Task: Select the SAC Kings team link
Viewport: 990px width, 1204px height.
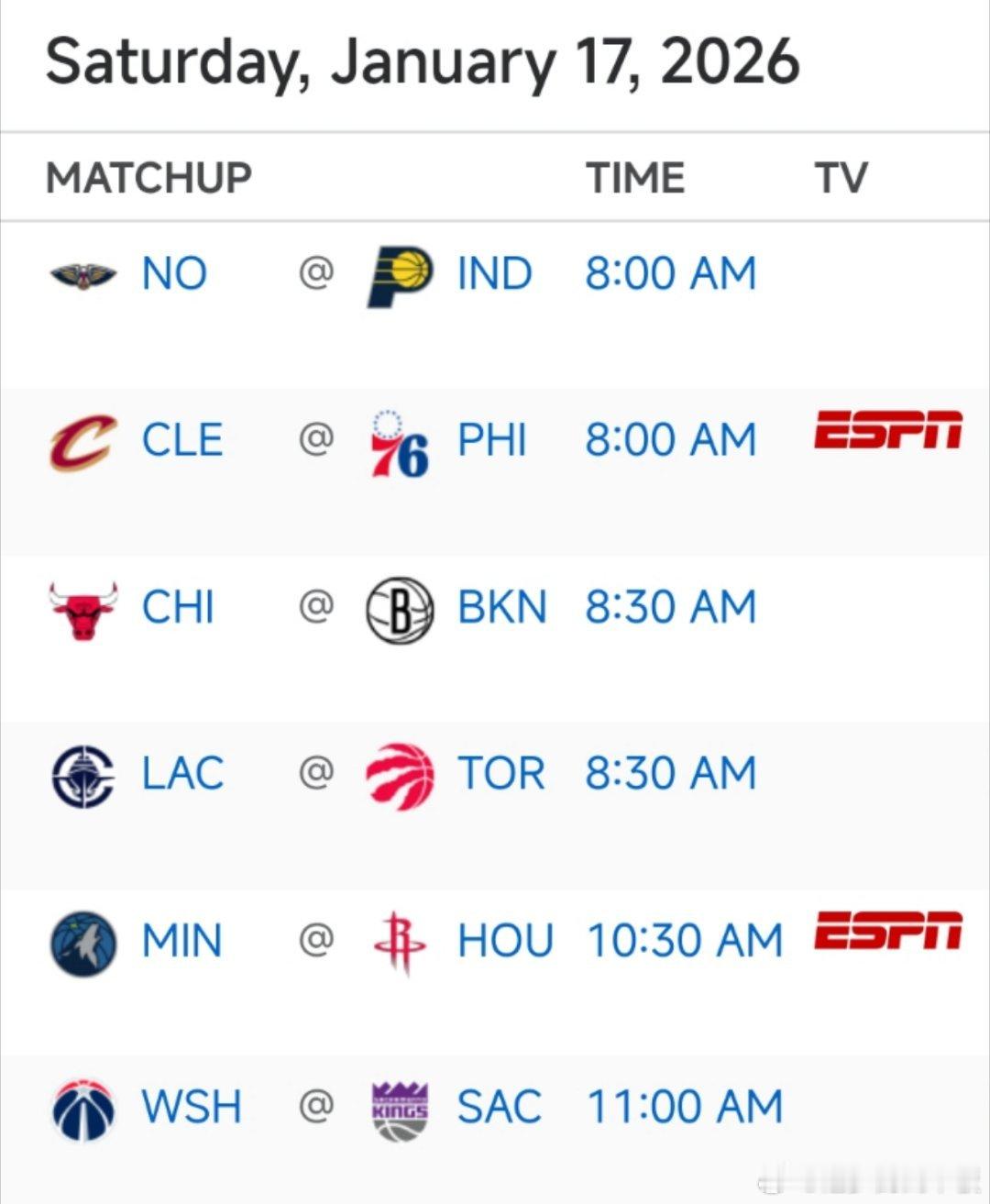Action: tap(499, 1107)
